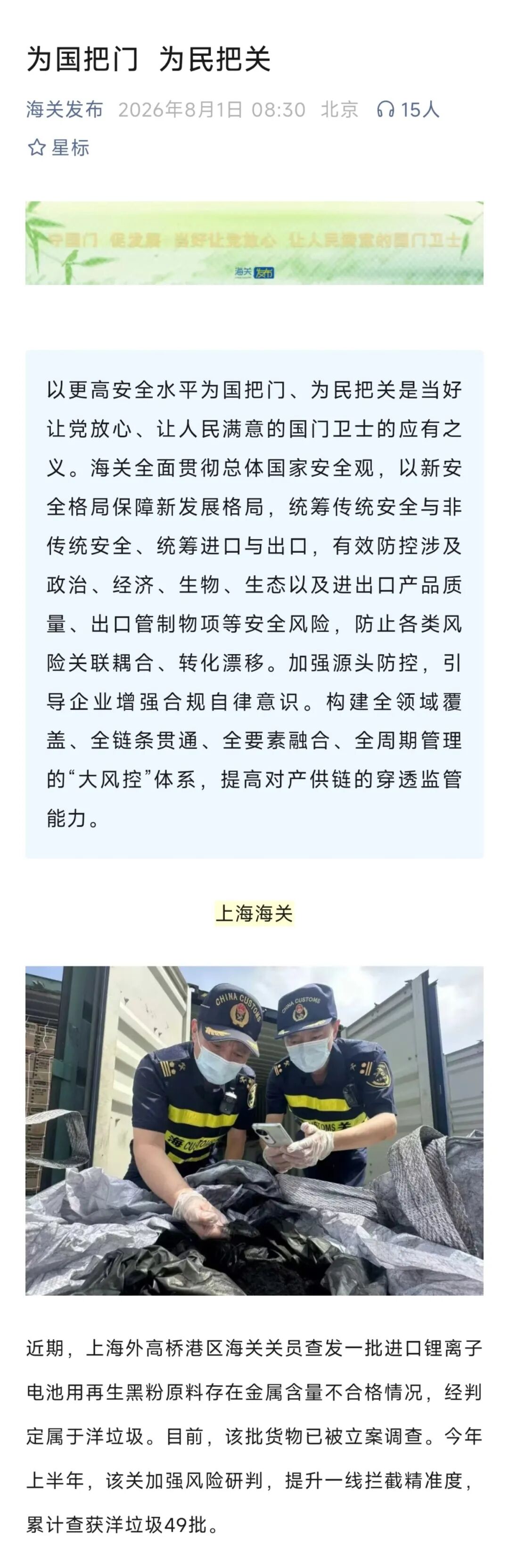
Task: Open the green bamboo banner image
Action: click(254, 243)
